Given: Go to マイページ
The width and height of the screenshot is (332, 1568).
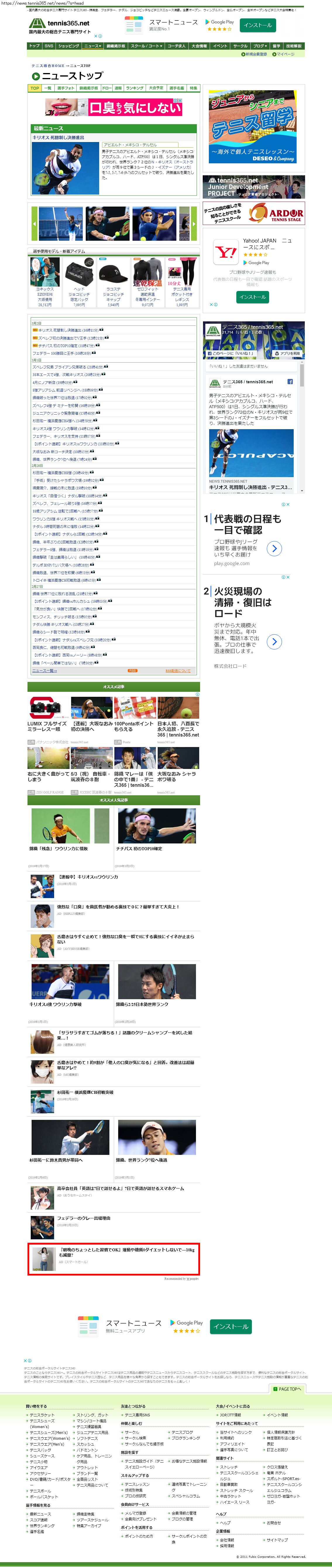Looking at the screenshot, I should (x=285, y=54).
